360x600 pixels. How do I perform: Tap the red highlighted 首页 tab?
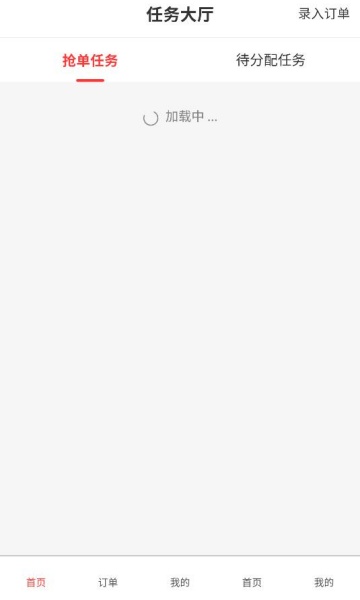pyautogui.click(x=36, y=582)
